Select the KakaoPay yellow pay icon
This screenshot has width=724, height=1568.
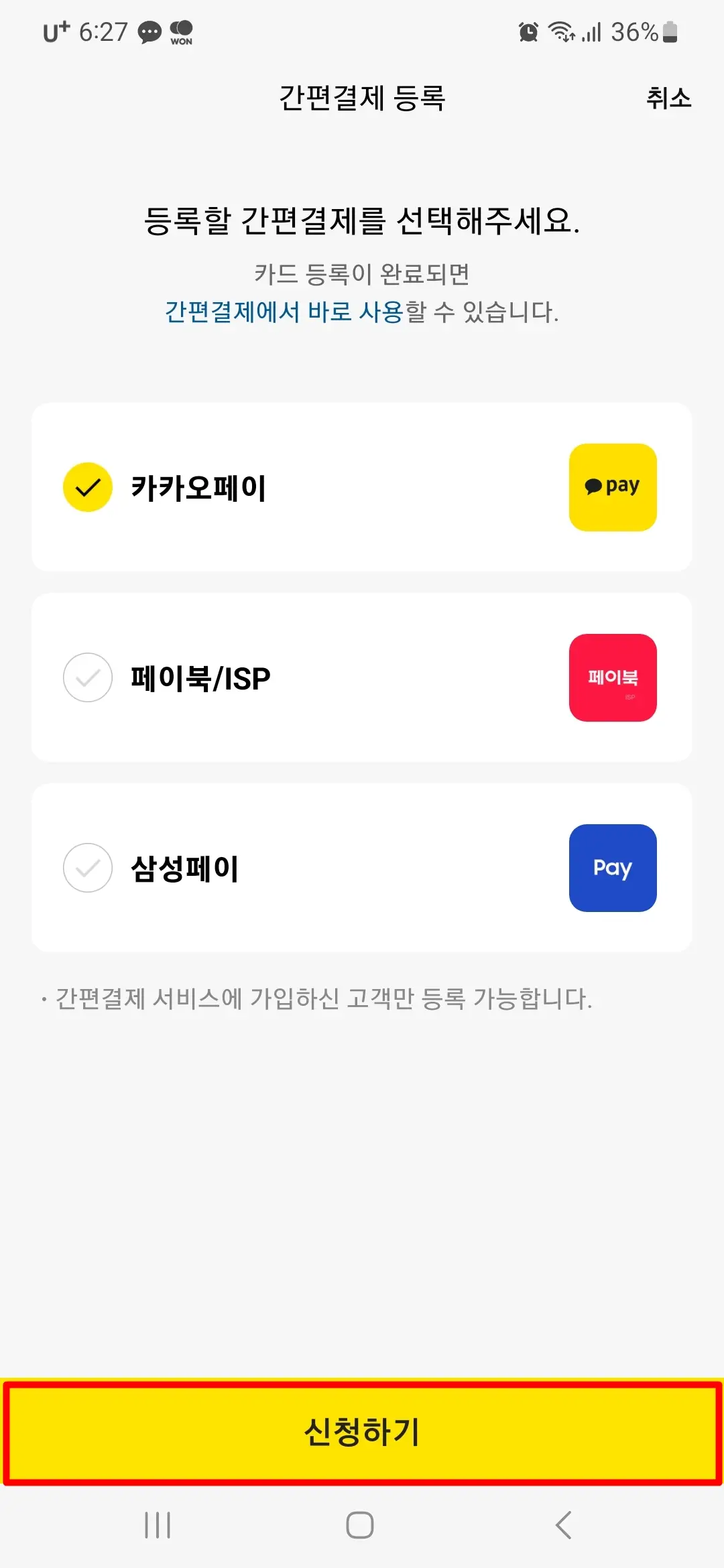612,486
